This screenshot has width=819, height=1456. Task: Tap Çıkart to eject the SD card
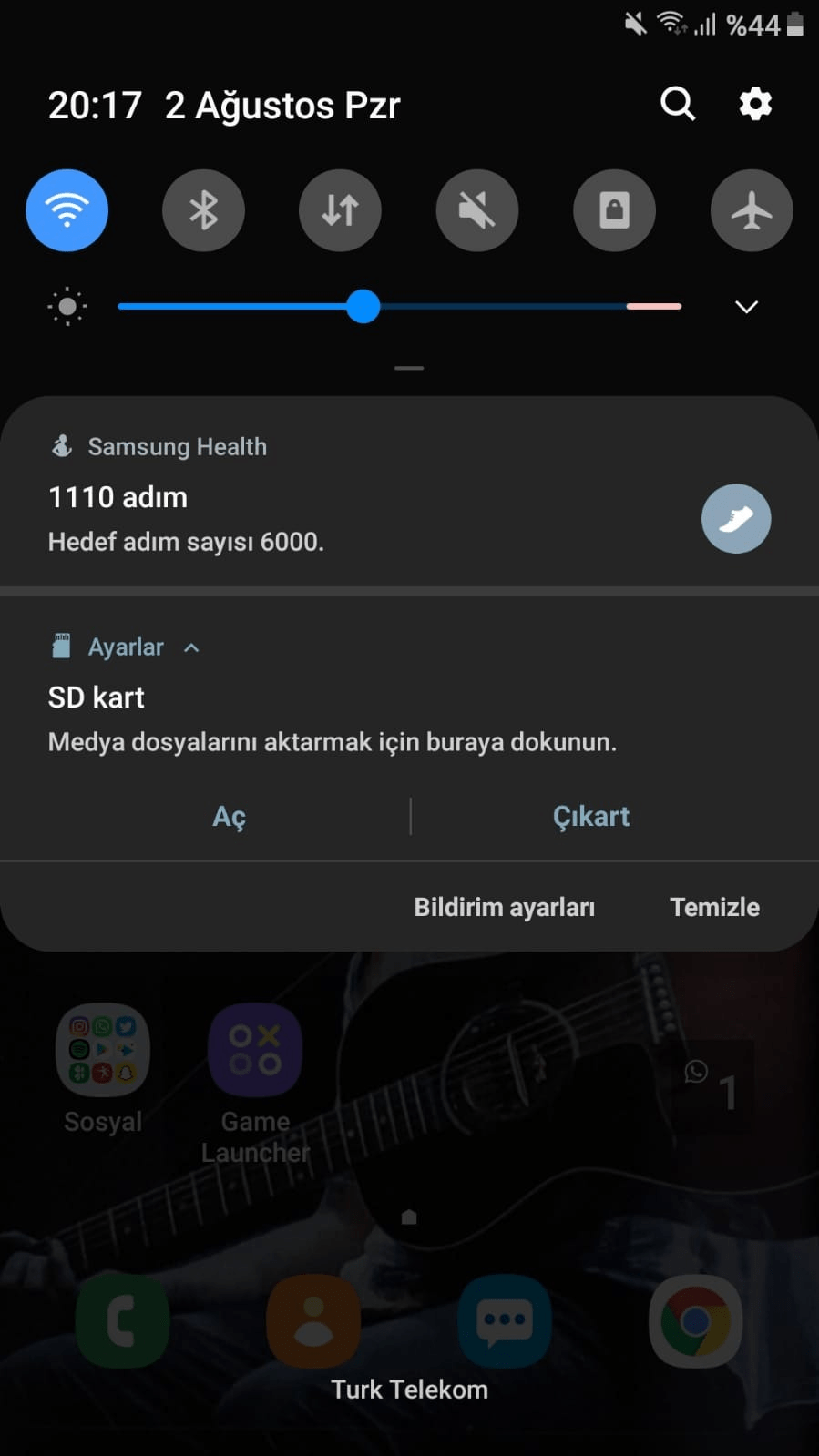point(591,817)
